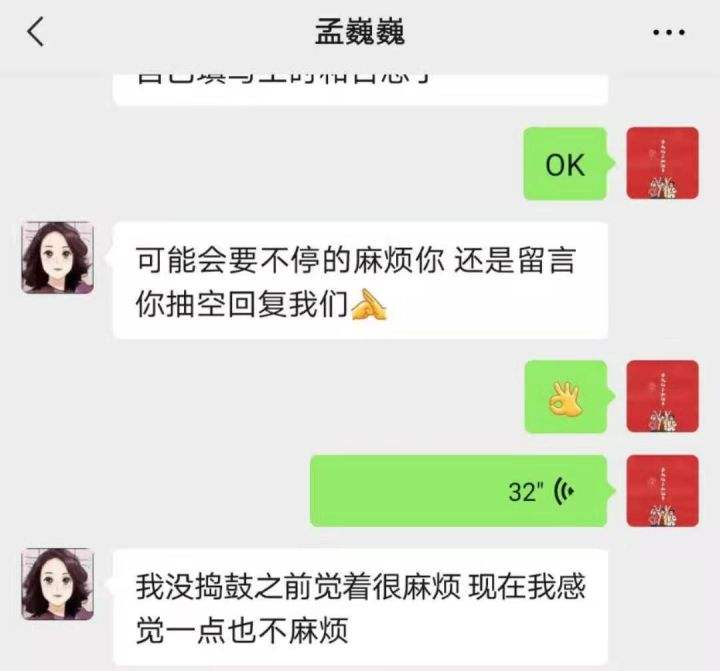Tap your red avatar beside the OK message
This screenshot has width=720, height=671.
pos(662,163)
